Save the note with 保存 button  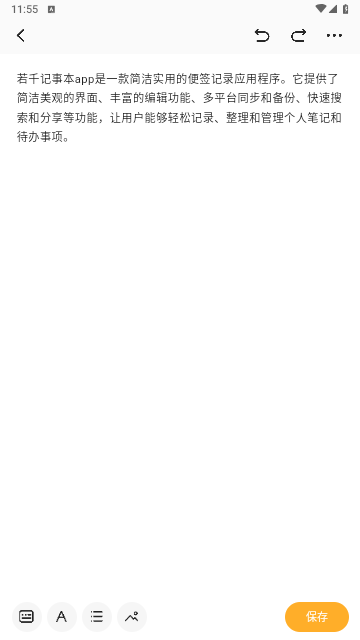tap(317, 616)
